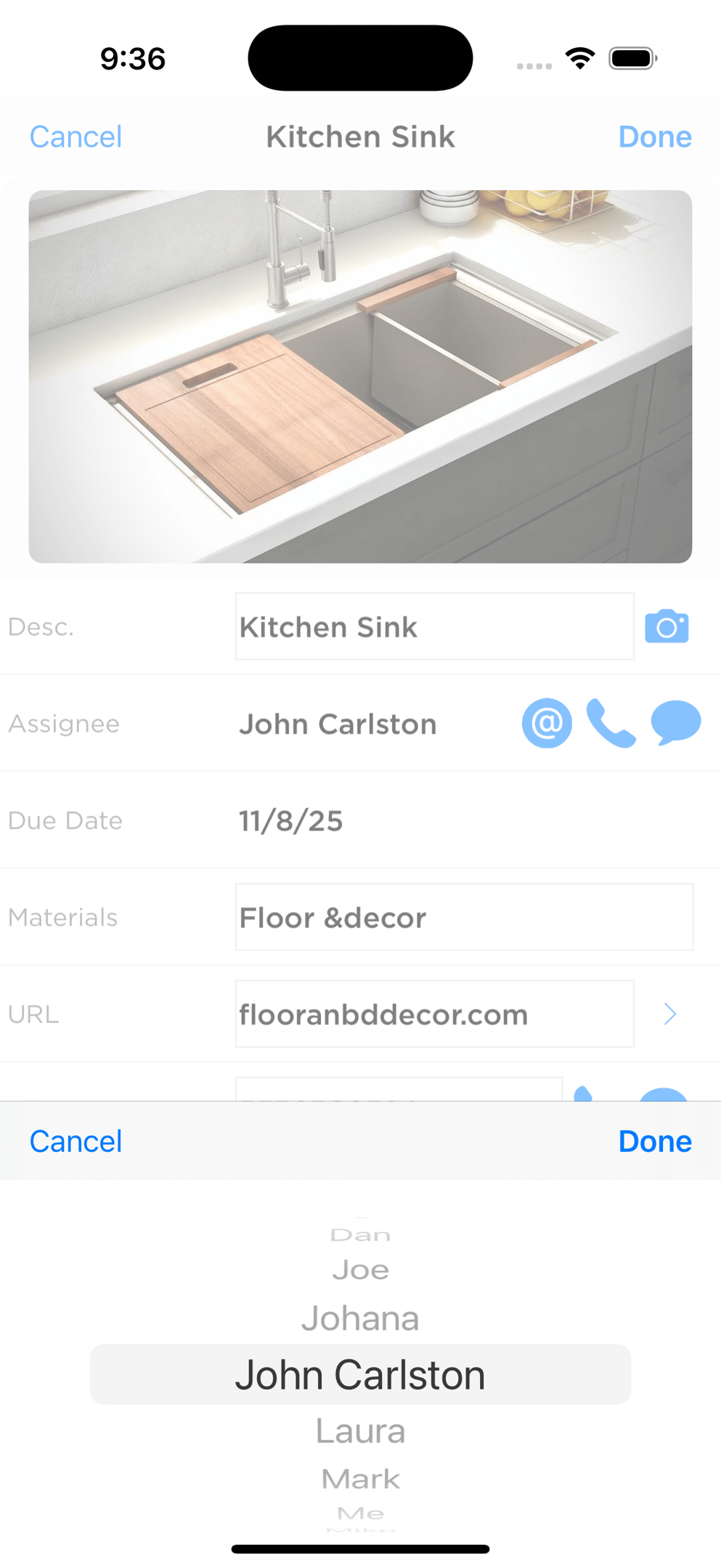Select Johana in the assignee picker
The width and height of the screenshot is (721, 1568).
point(360,1318)
